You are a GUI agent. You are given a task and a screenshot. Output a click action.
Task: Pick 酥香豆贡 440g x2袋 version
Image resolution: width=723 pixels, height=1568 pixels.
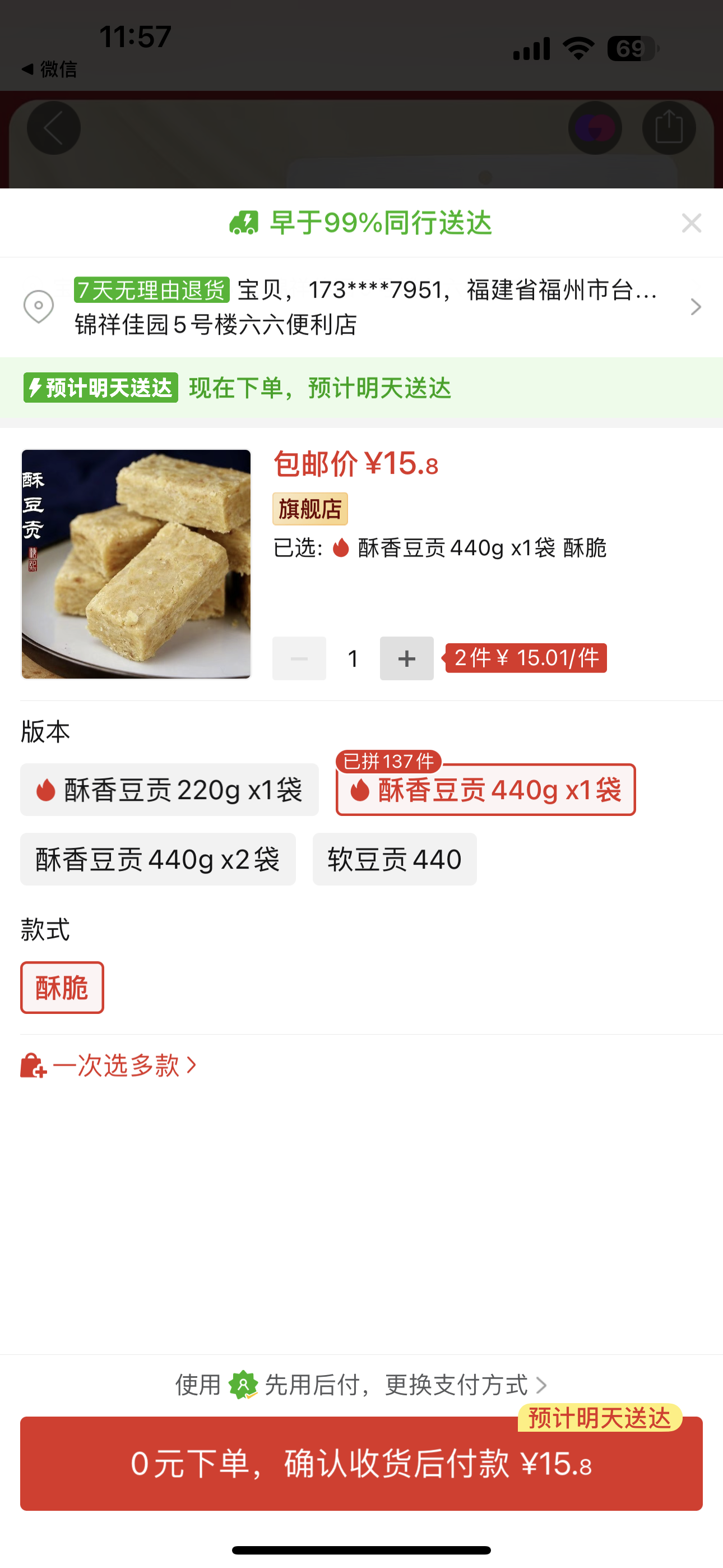(157, 859)
